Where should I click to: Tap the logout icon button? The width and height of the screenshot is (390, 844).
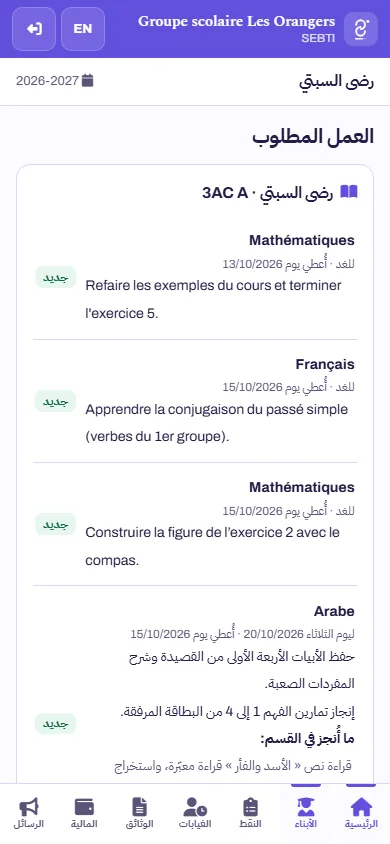[x=34, y=29]
